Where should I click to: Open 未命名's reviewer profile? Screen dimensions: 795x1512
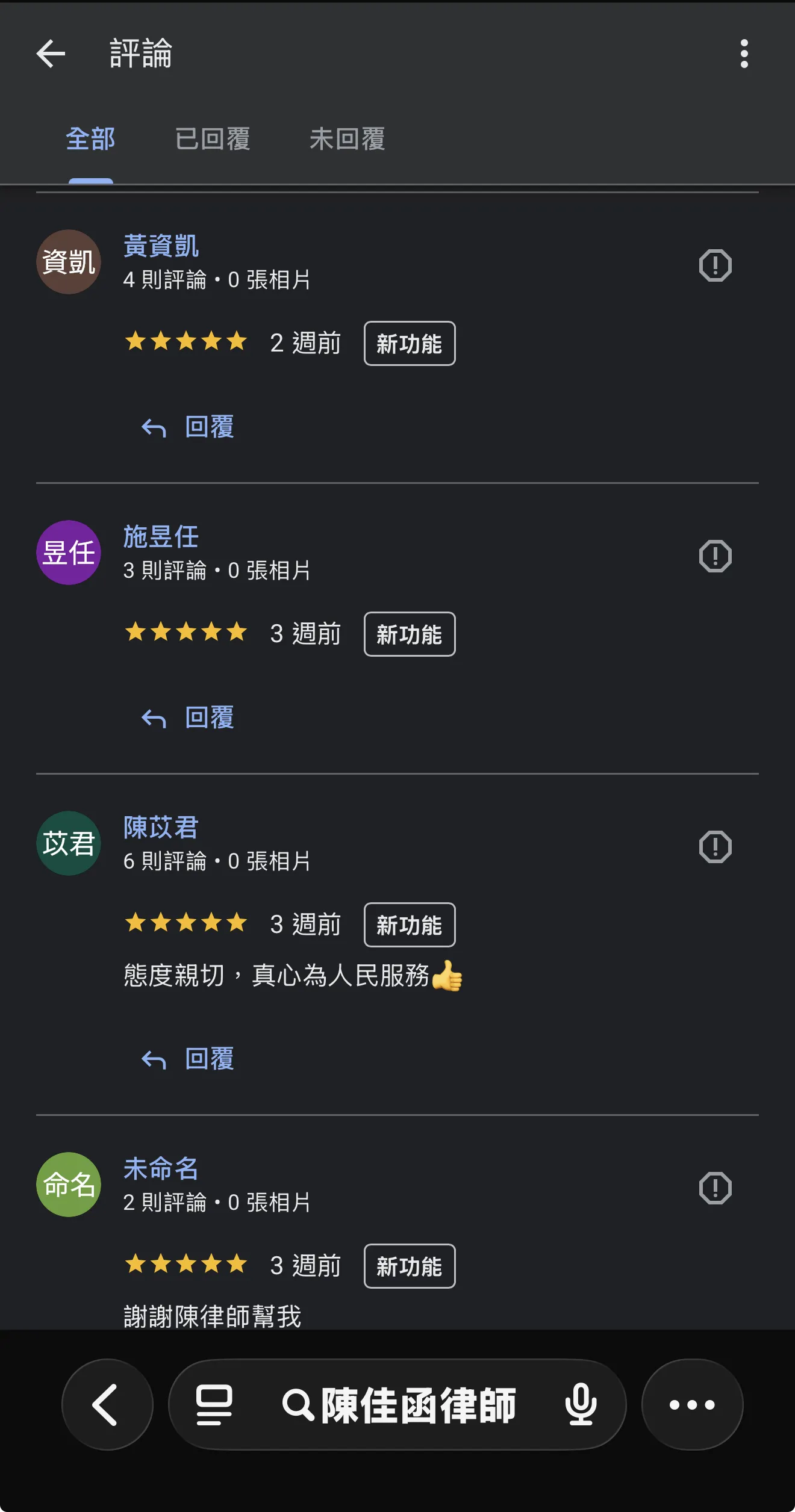161,1169
